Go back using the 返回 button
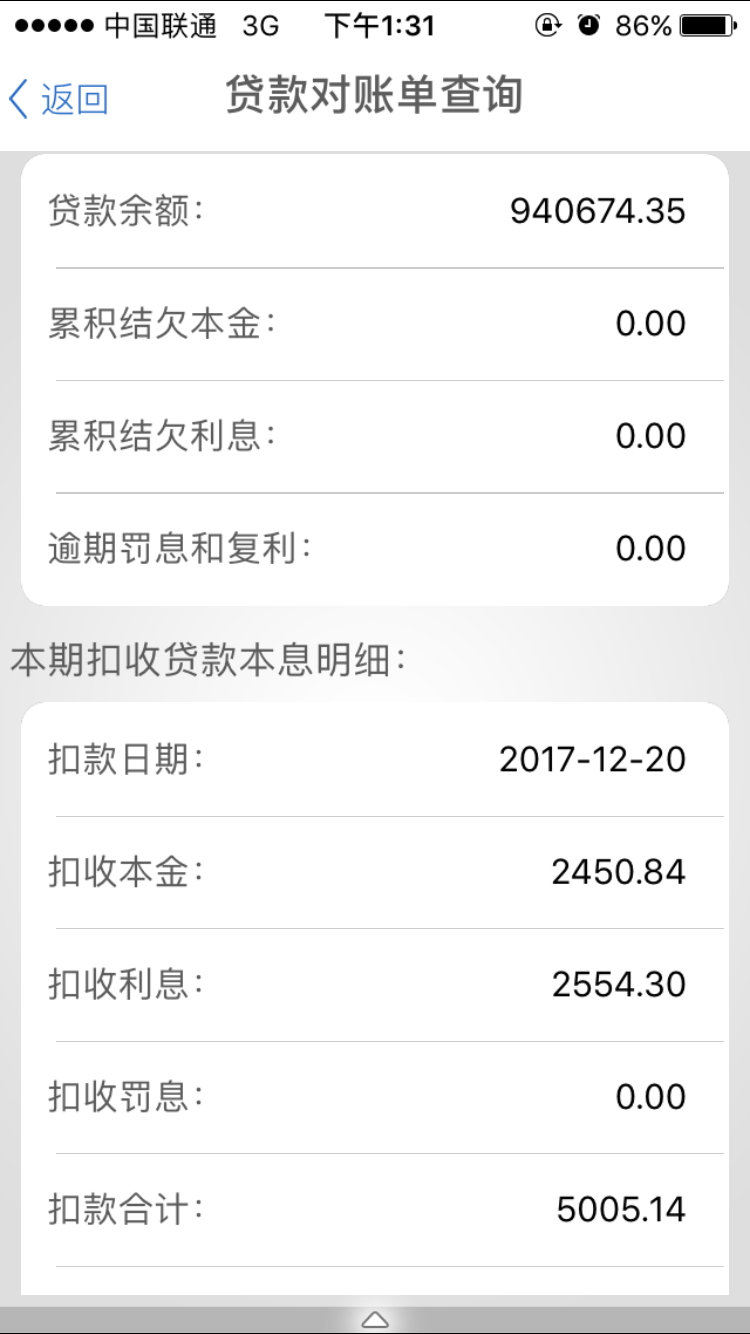Screen dimensions: 750x1334 (59, 99)
